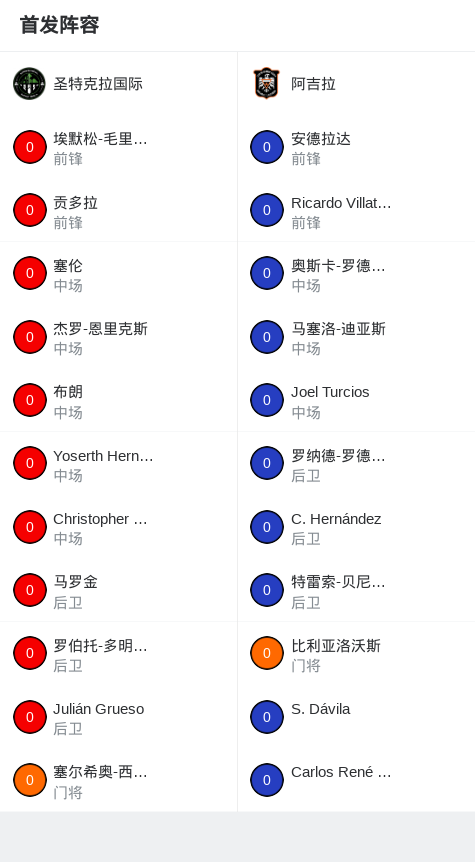Open player 塞伦 details
Screen dimensions: 475x862
click(x=119, y=273)
